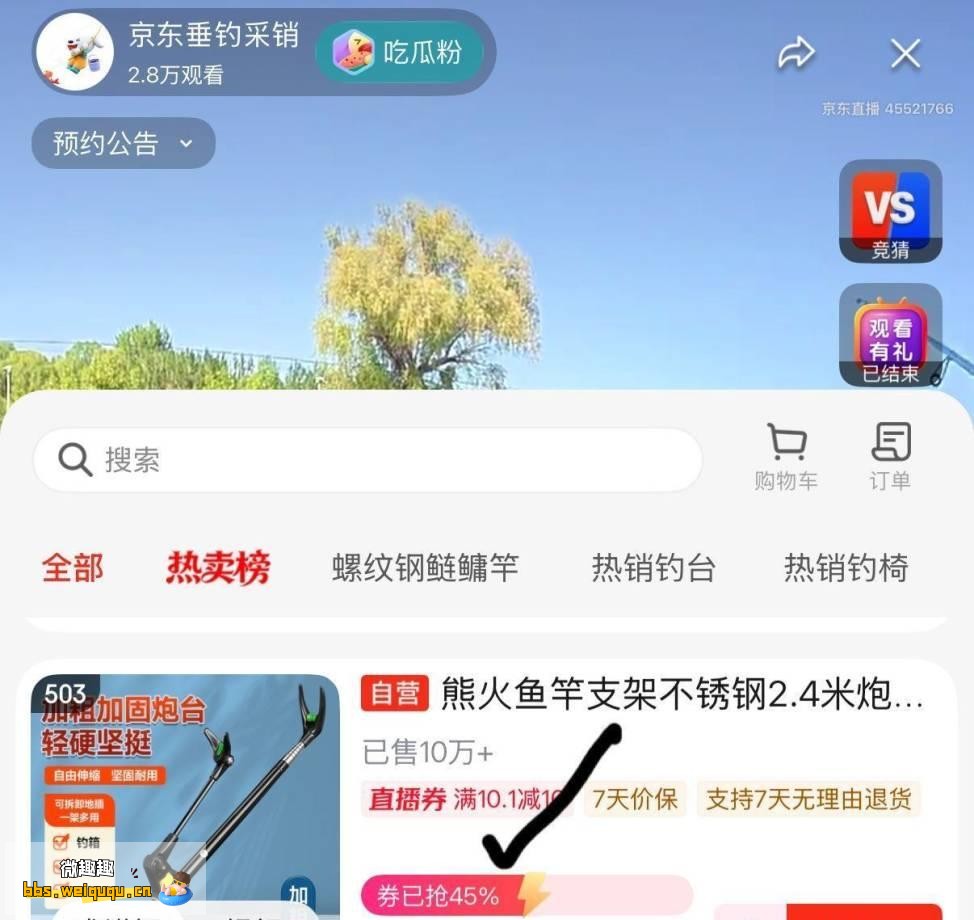The width and height of the screenshot is (974, 920).
Task: Open 京东垂钓采销 streamer profile
Action: pyautogui.click(x=74, y=52)
